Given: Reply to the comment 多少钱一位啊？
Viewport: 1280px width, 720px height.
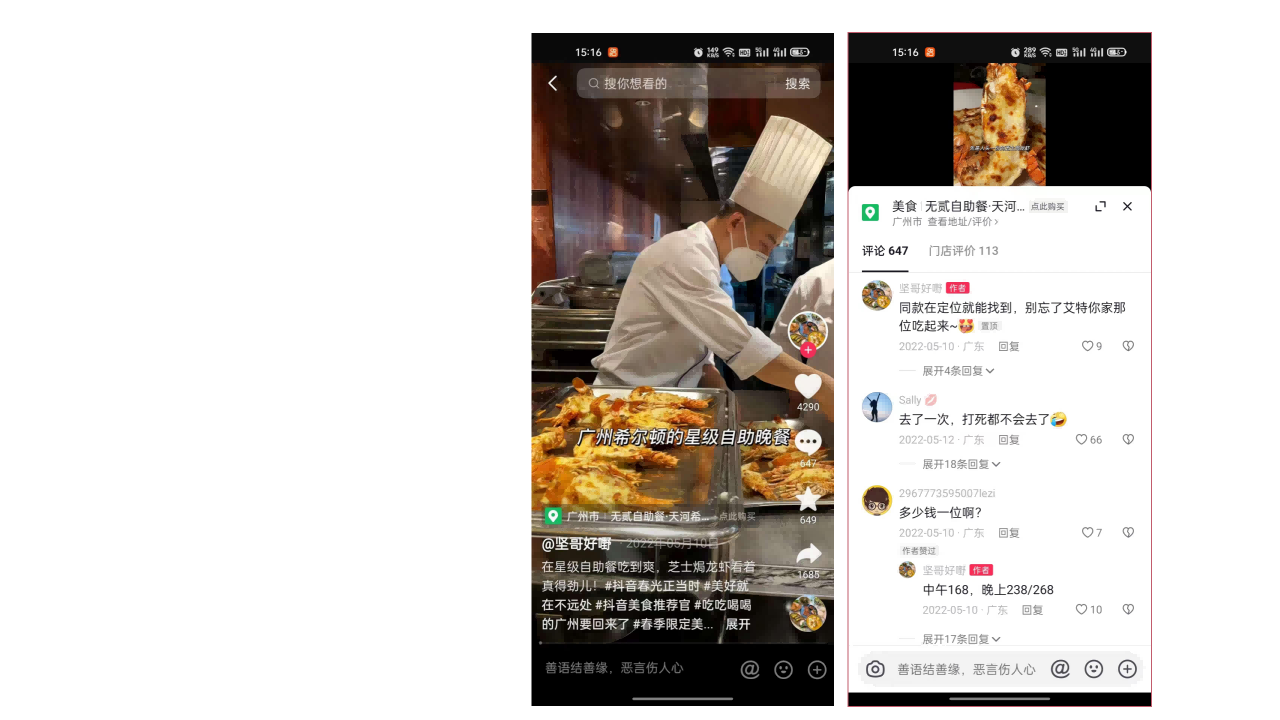Looking at the screenshot, I should (1009, 533).
